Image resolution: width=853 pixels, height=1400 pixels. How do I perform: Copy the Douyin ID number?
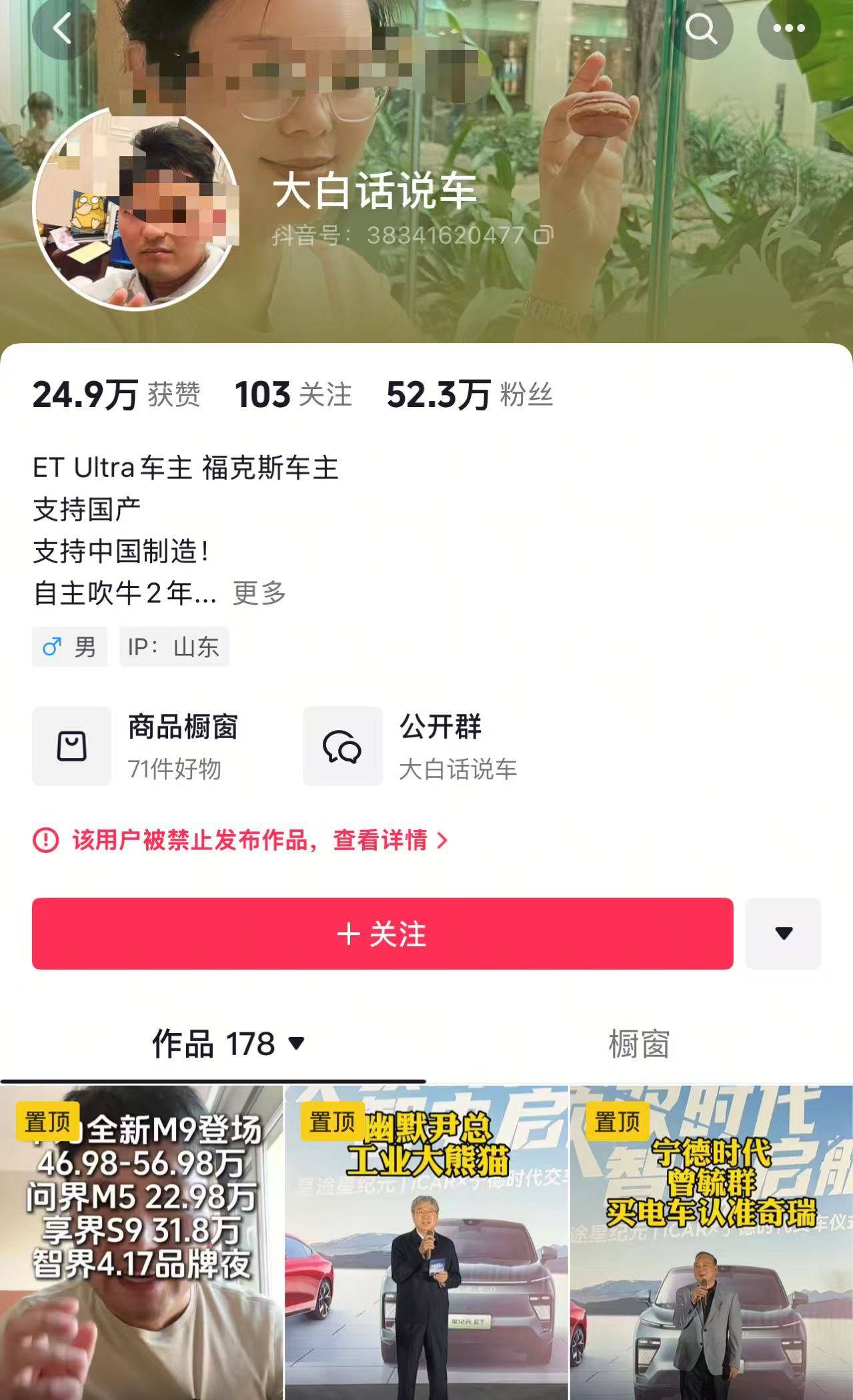click(544, 235)
